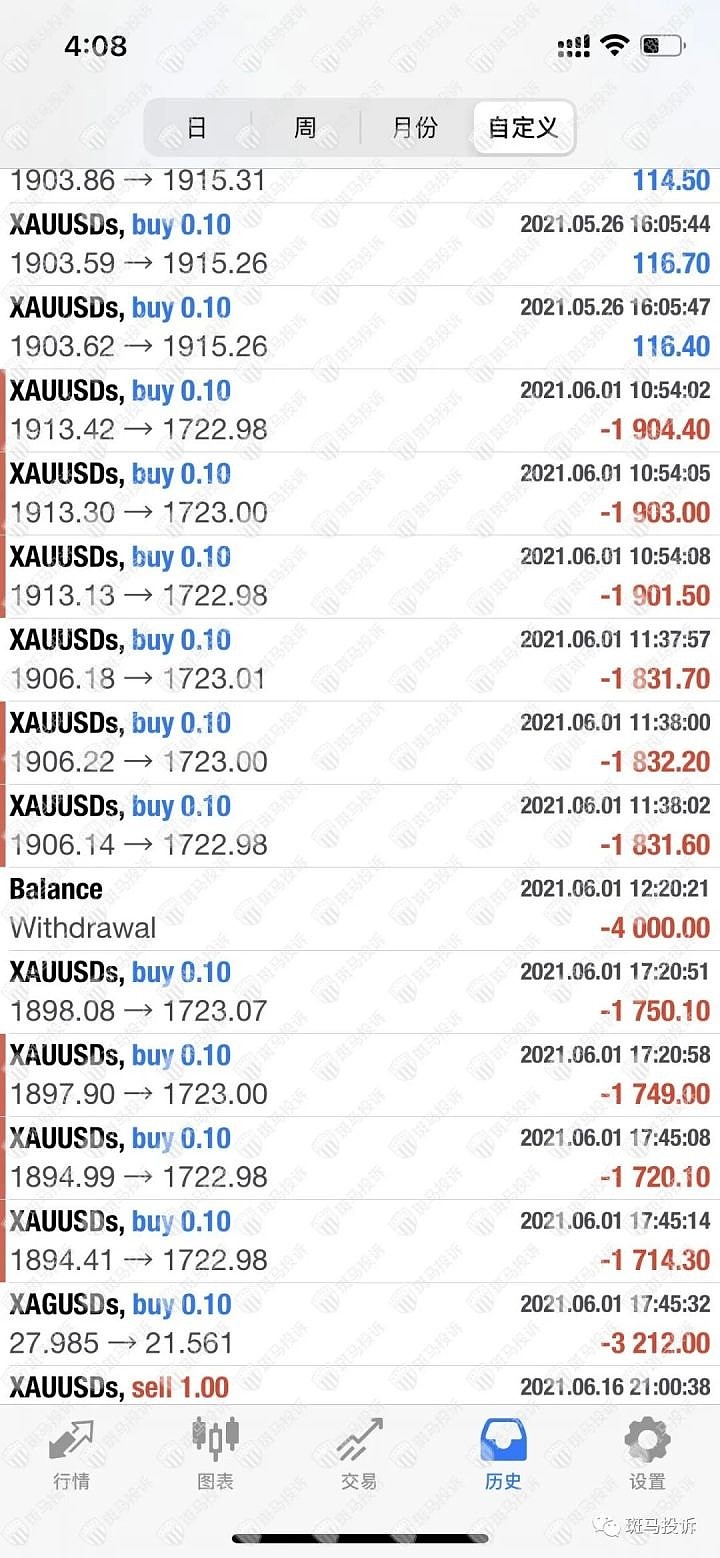This screenshot has width=720, height=1558.
Task: Expand the XAGUSDs buy 0.10 trade
Action: (360, 1323)
